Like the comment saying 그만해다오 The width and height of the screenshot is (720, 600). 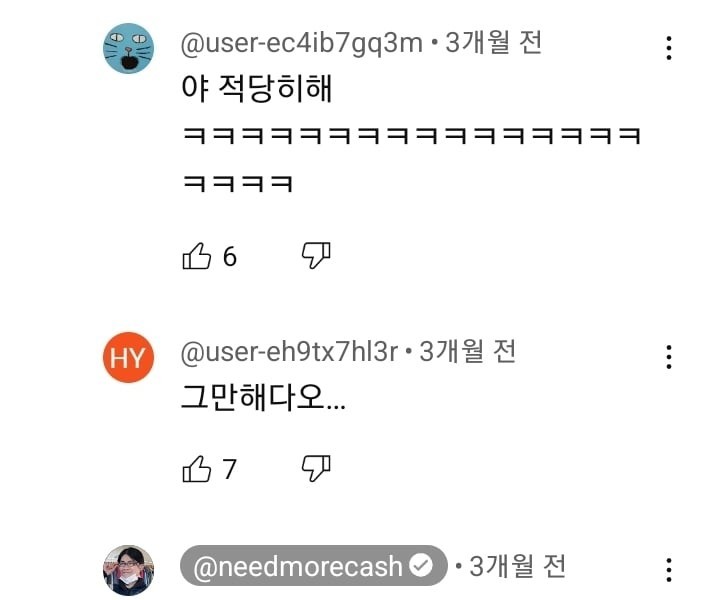(x=197, y=468)
